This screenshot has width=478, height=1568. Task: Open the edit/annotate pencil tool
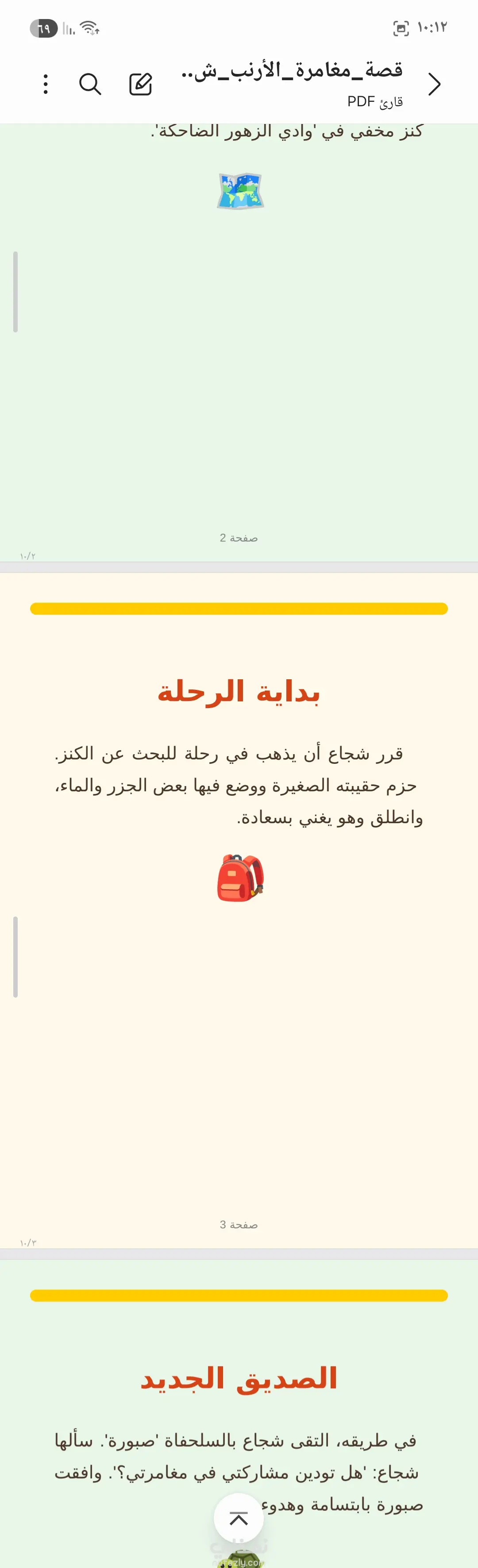pos(140,84)
